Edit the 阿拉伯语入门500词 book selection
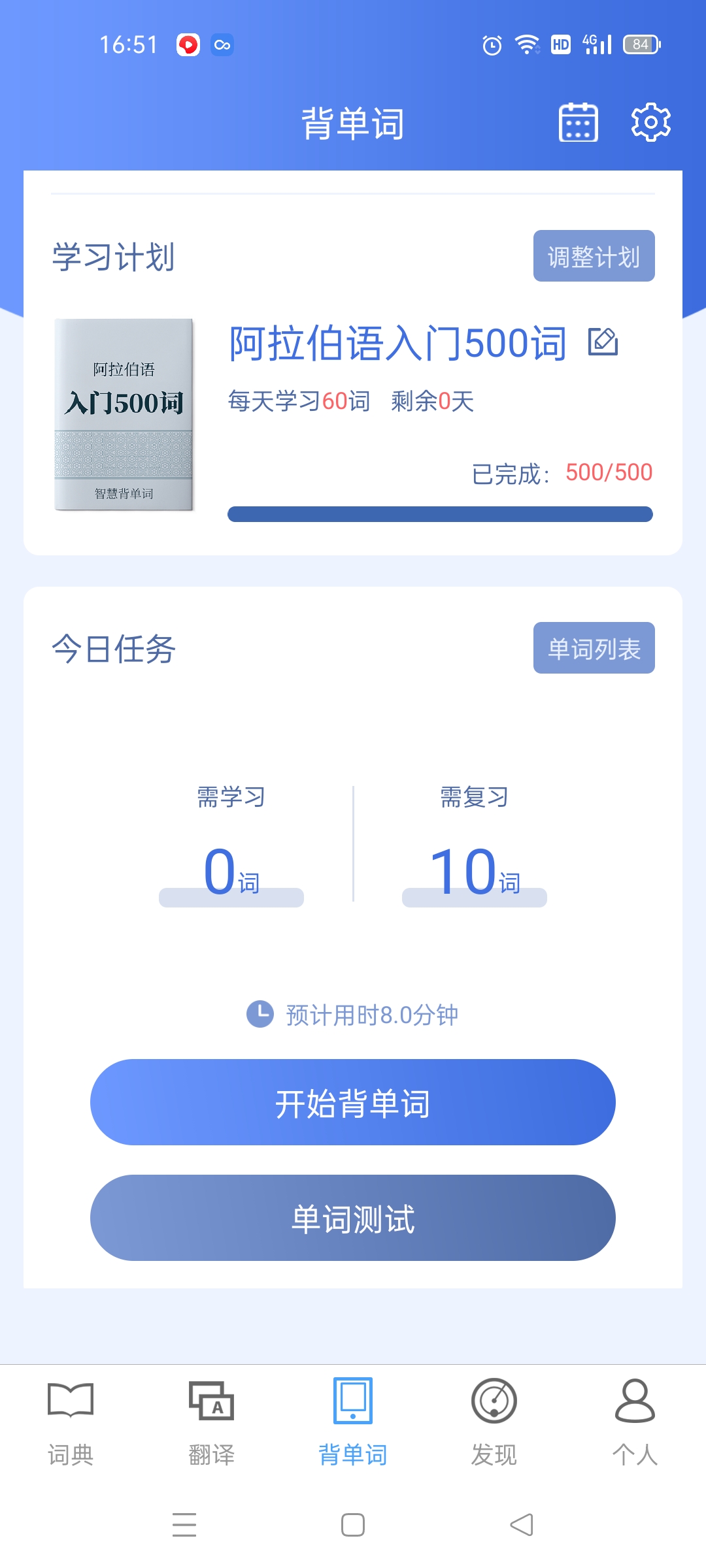Image resolution: width=706 pixels, height=1568 pixels. pyautogui.click(x=603, y=342)
